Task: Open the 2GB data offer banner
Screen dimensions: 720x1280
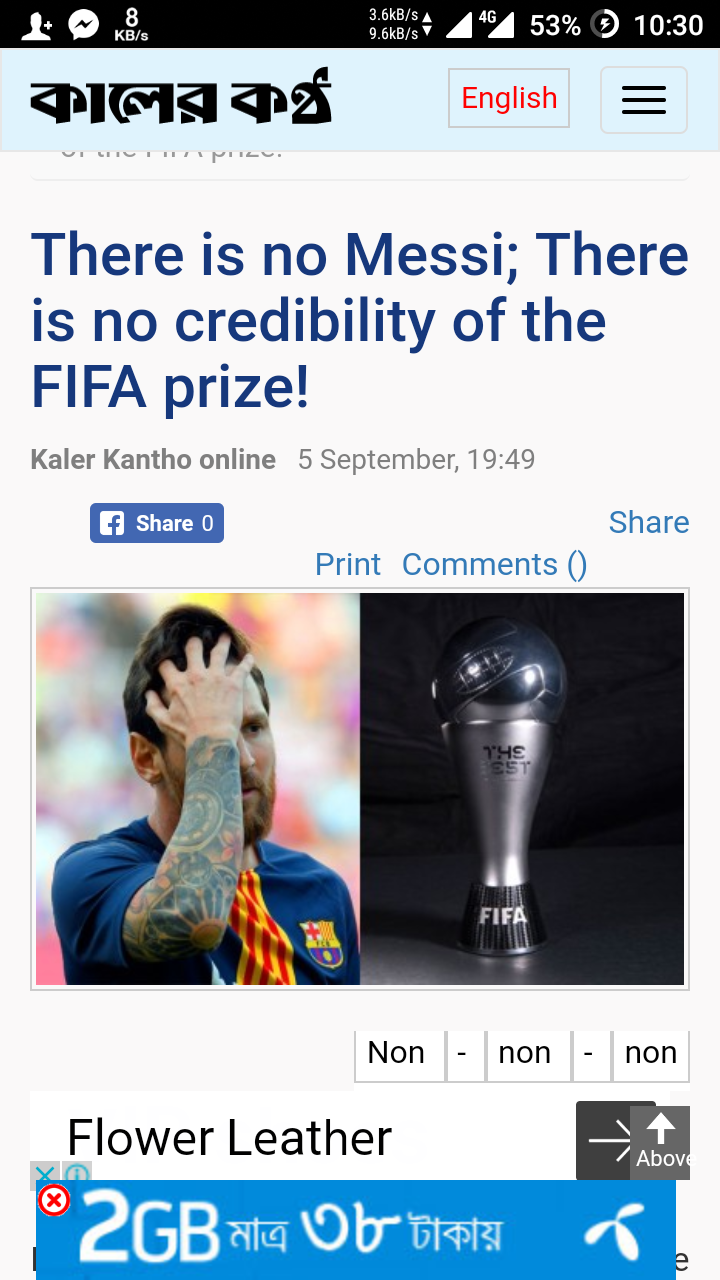Action: pos(360,1232)
